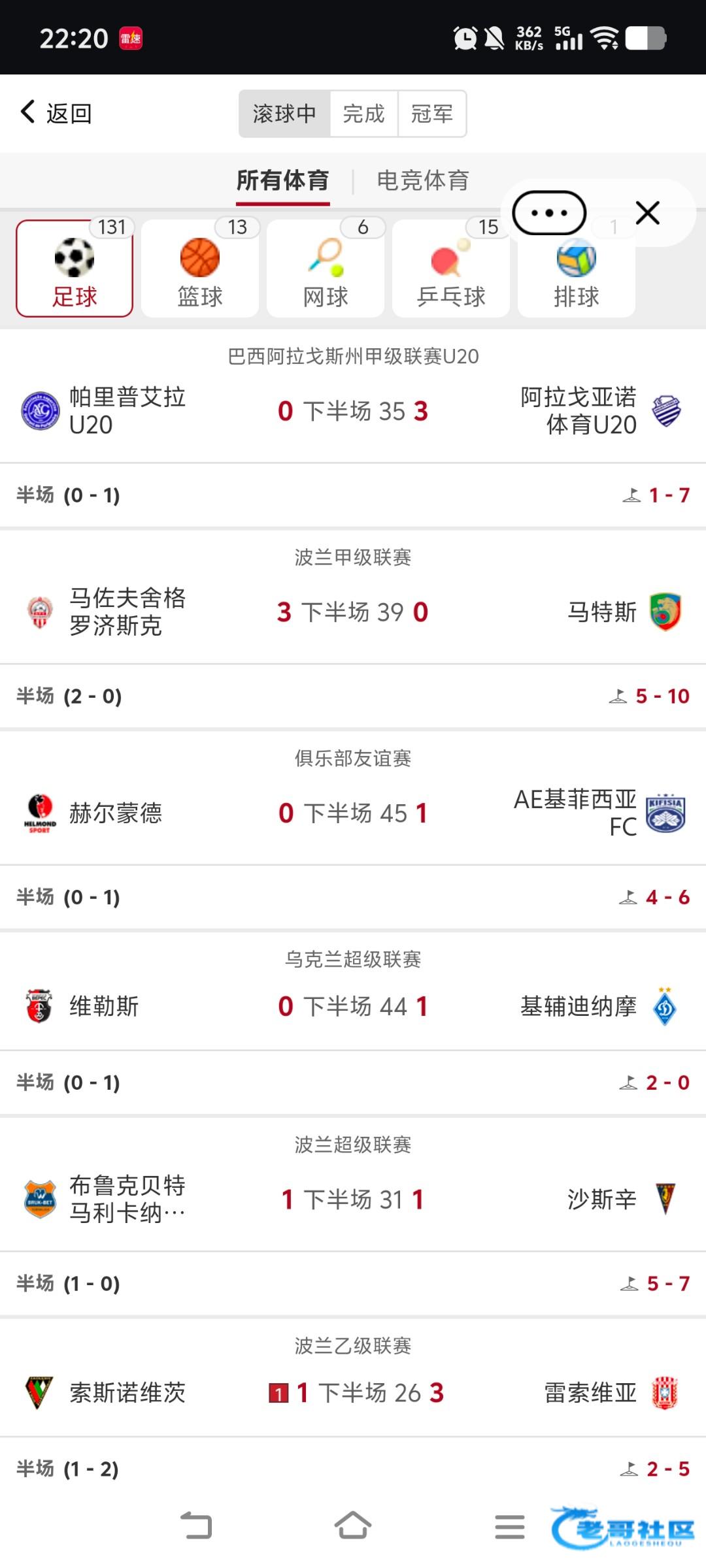Screen dimensions: 706x1568
Task: Open the 马佐夫舍格罗济斯克 vs 马特斯 match
Action: click(x=353, y=612)
